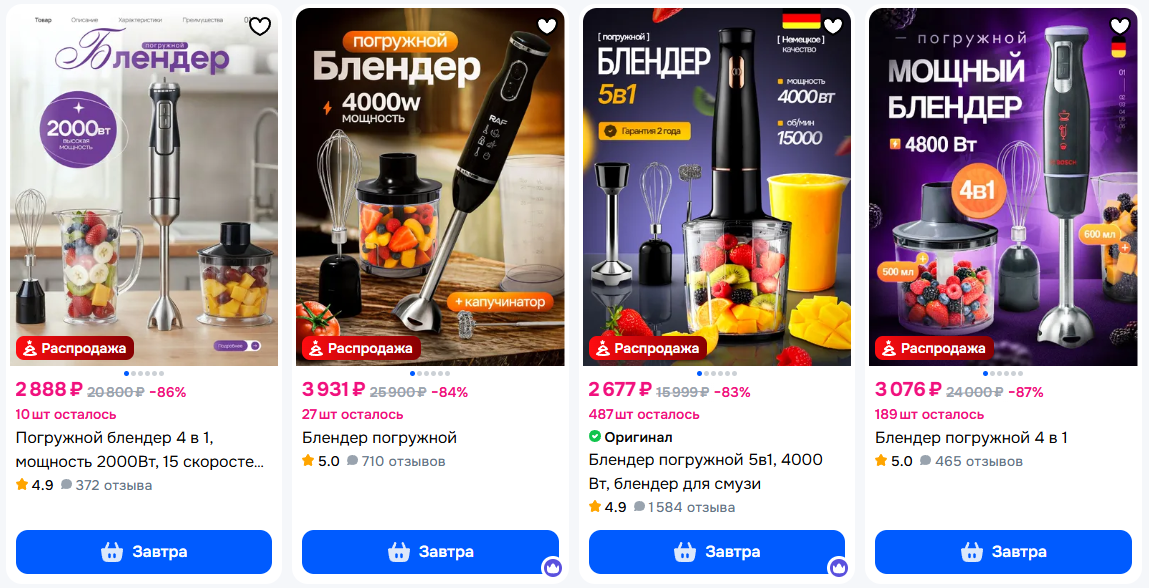Viewport: 1149px width, 588px height.
Task: Add 2 677 ₽ blender to cart
Action: pos(716,552)
